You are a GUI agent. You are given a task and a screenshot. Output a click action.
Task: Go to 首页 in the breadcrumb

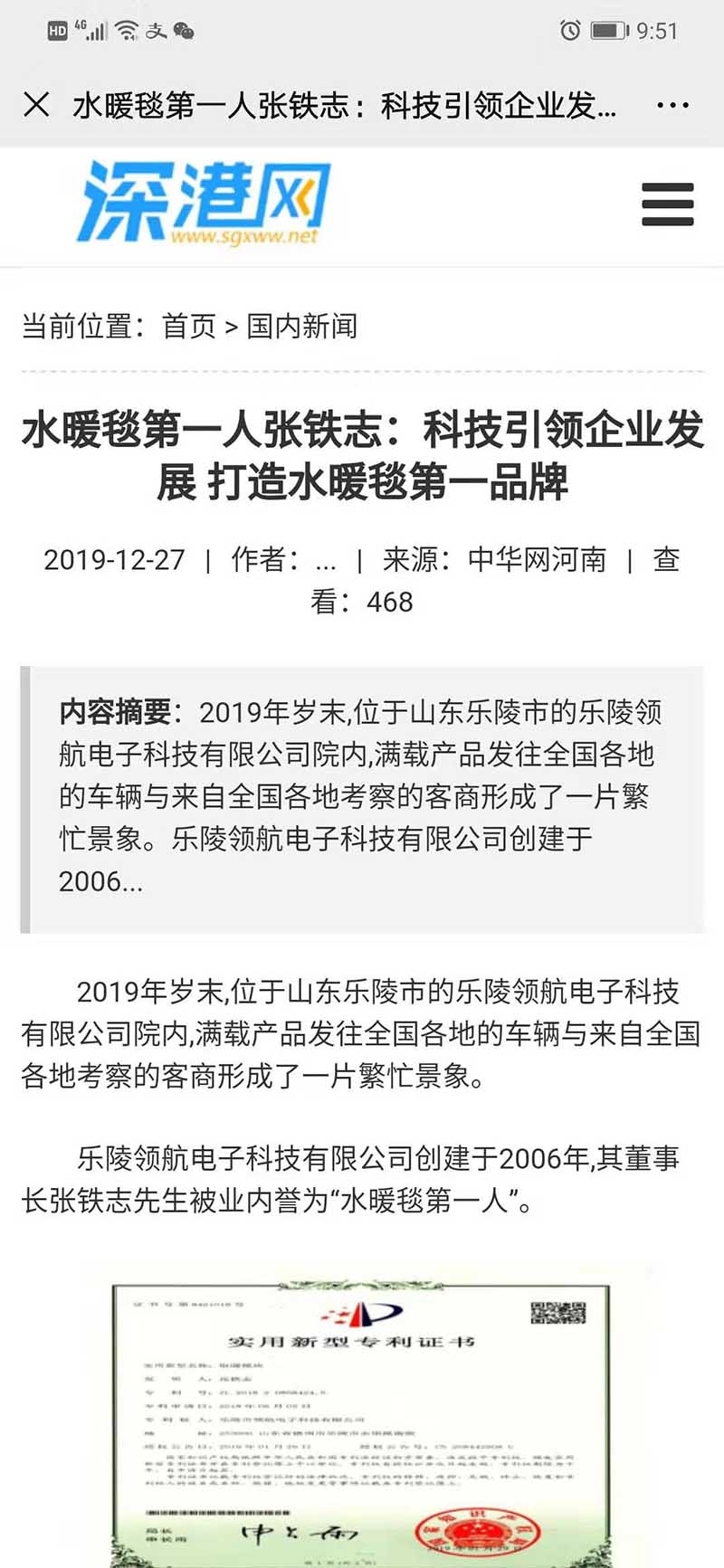pyautogui.click(x=189, y=326)
